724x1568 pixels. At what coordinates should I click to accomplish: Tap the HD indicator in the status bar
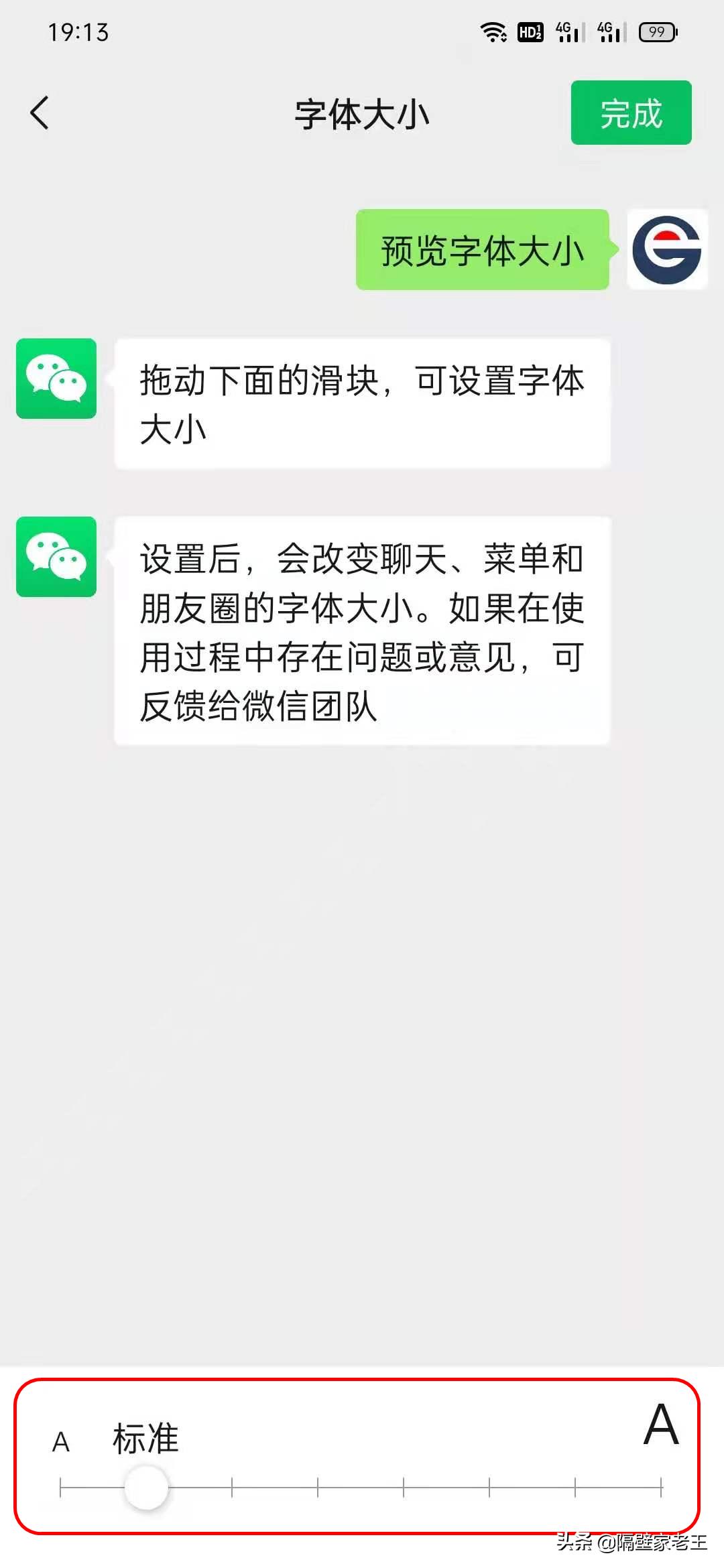[530, 32]
